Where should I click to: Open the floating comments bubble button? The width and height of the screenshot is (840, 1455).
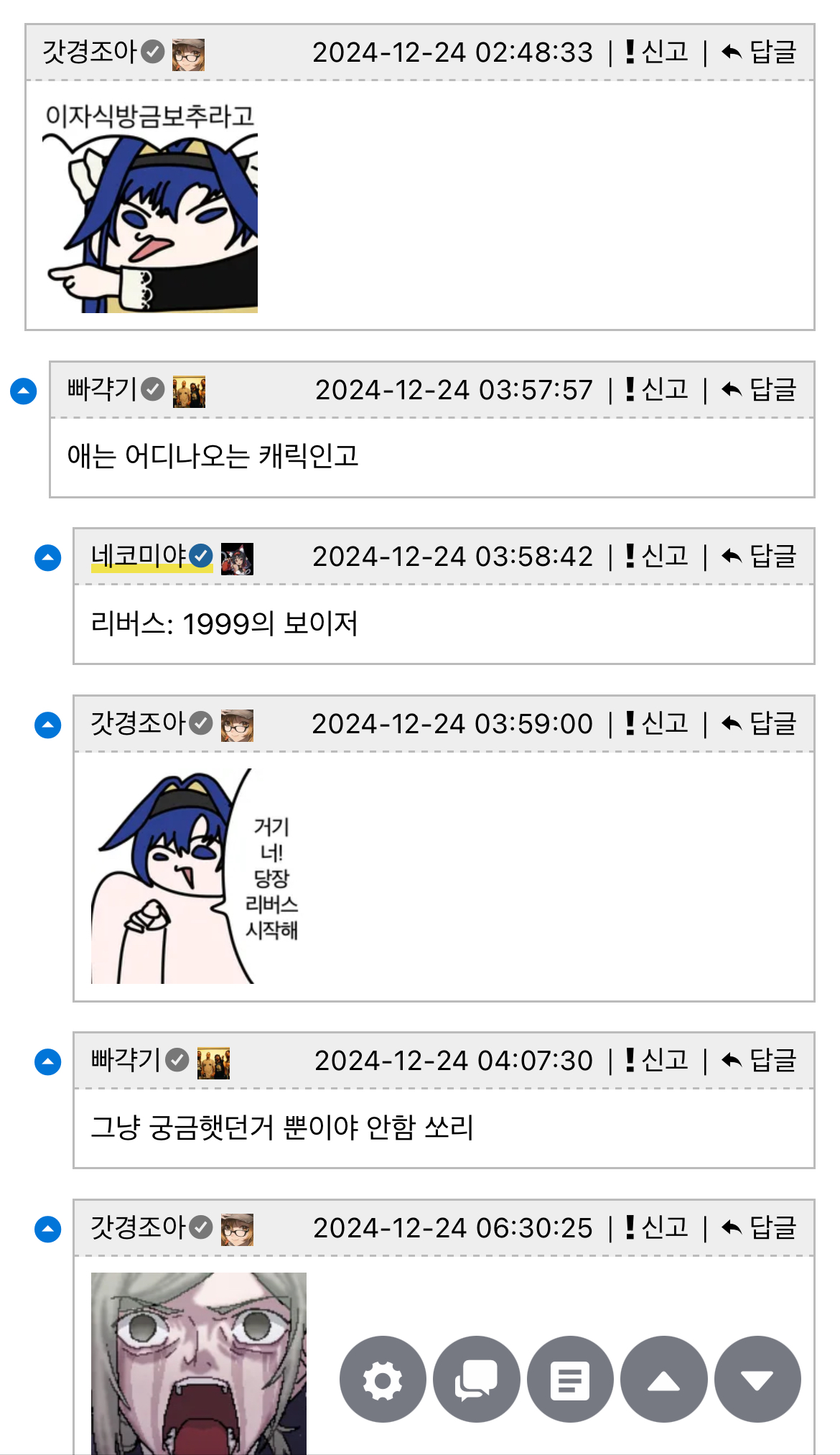pyautogui.click(x=477, y=1380)
